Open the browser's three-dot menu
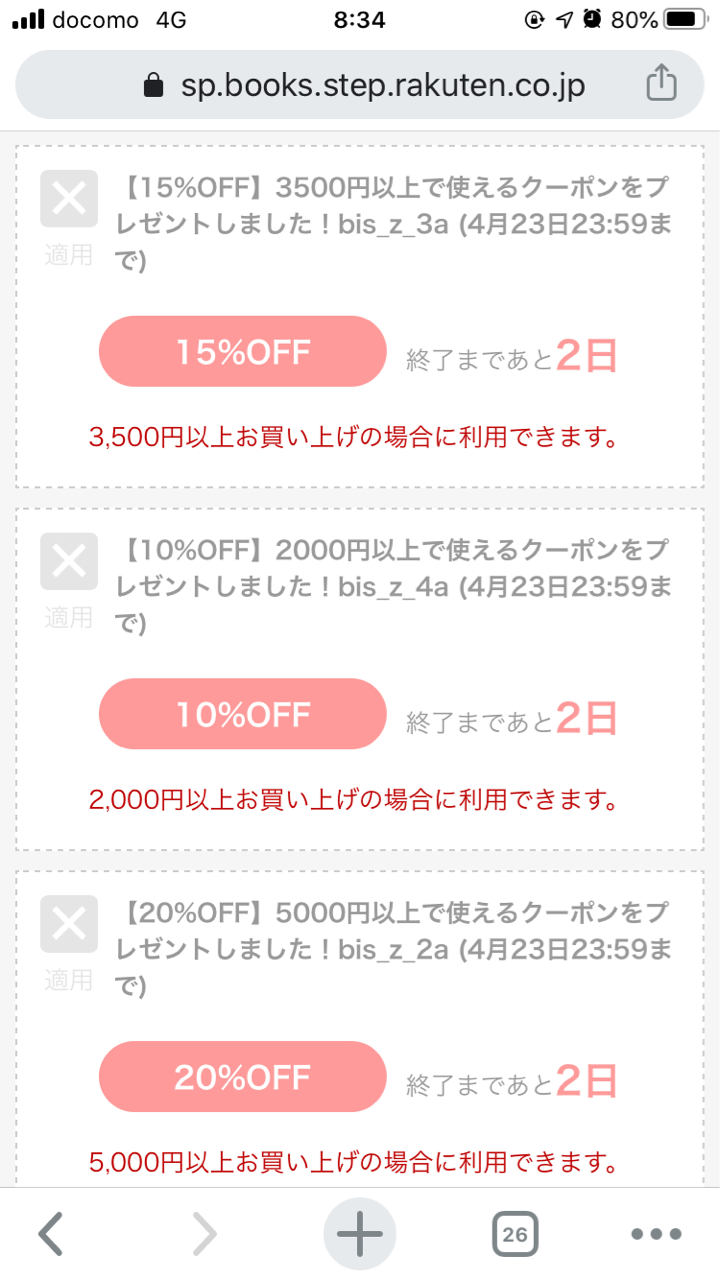The width and height of the screenshot is (720, 1280). click(657, 1234)
